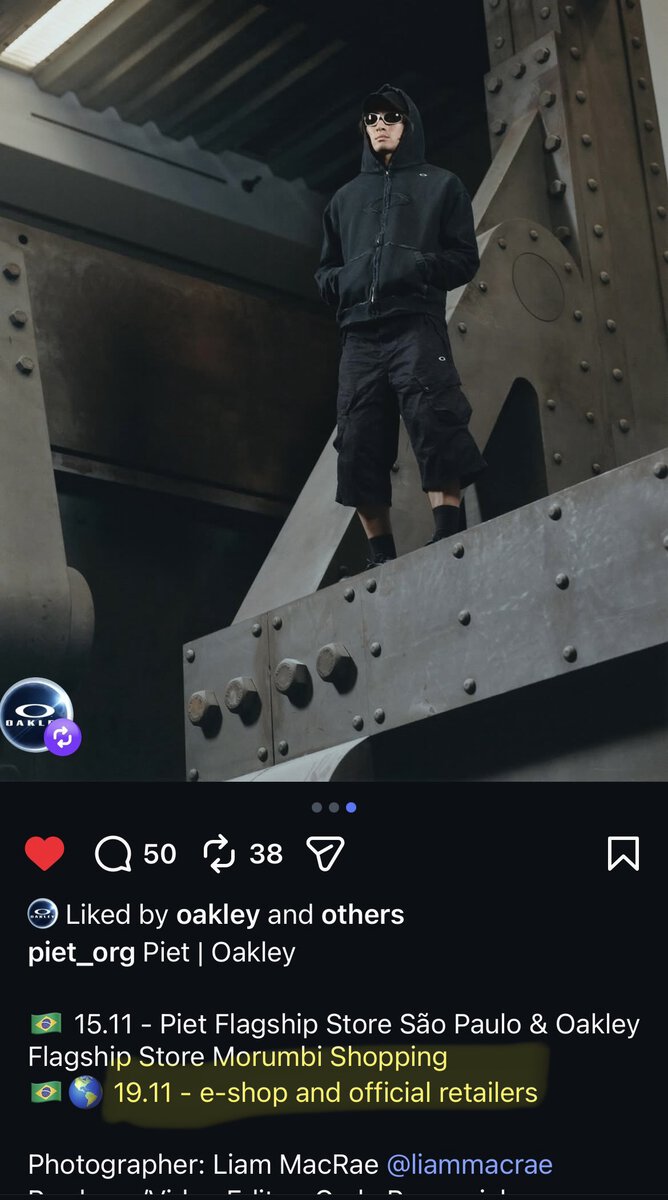Open the Oakley avatar on the photo
Screen dimensions: 668x1200
tap(36, 714)
